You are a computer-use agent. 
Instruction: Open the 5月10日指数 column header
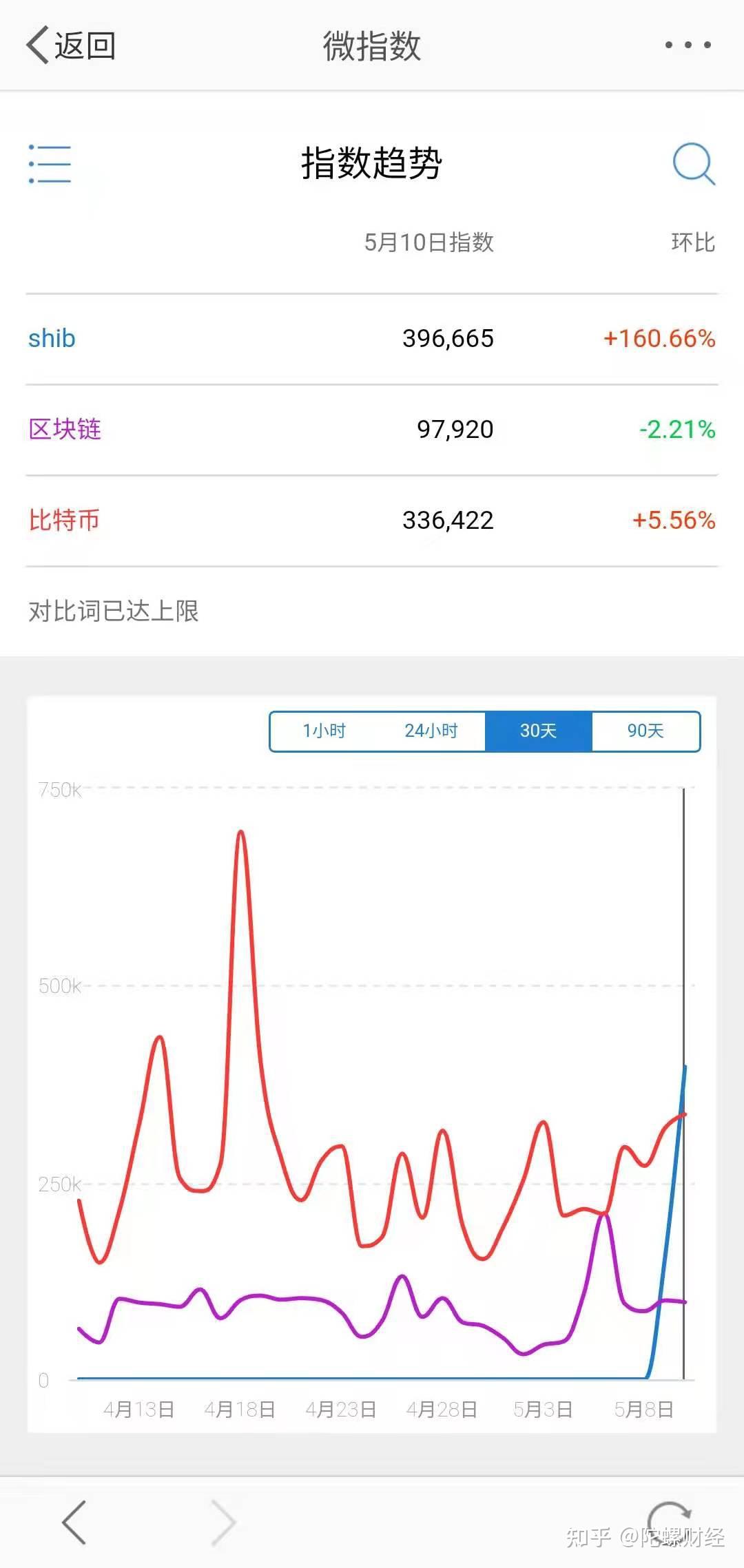432,242
